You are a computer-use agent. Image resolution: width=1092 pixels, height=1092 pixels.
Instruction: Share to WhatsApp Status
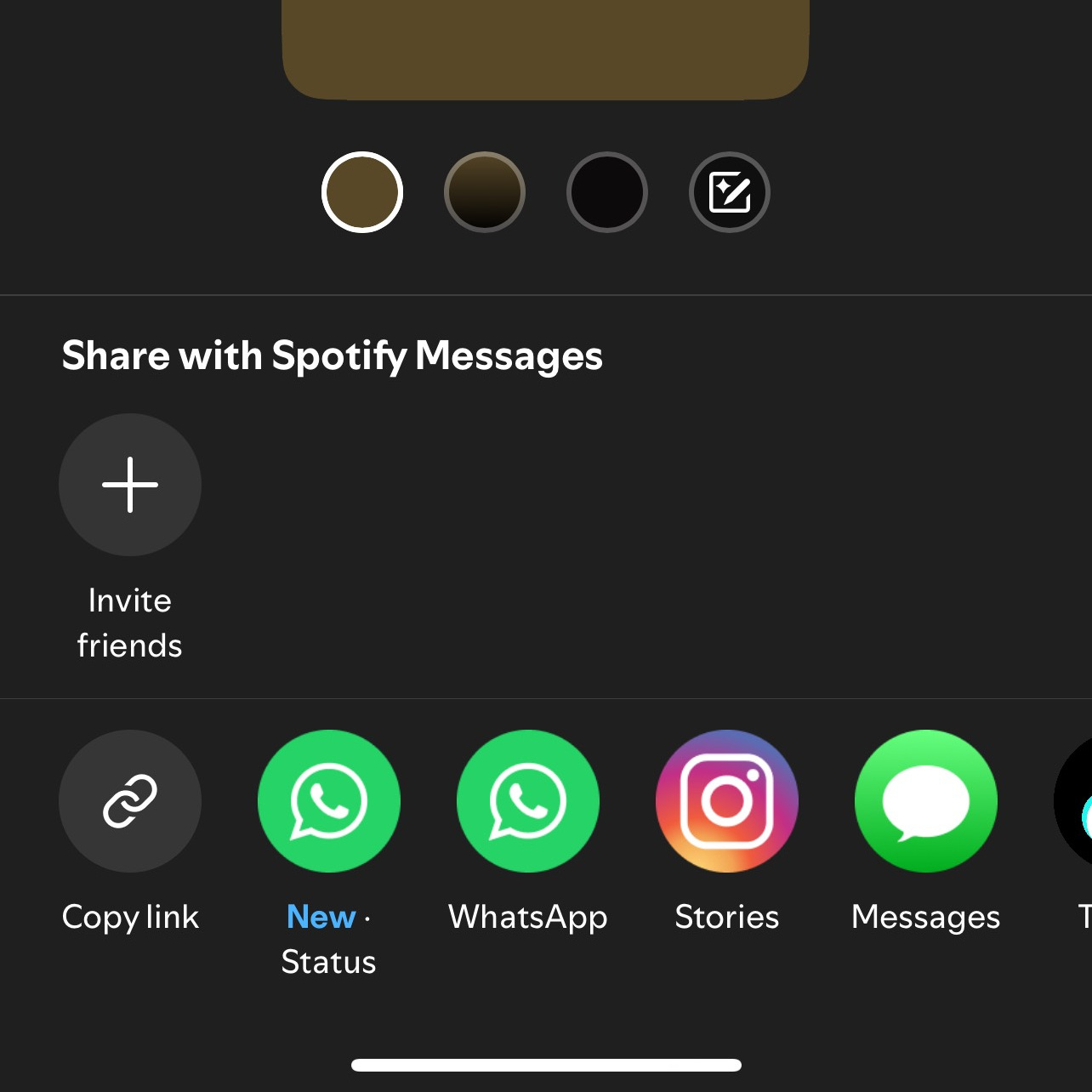329,801
